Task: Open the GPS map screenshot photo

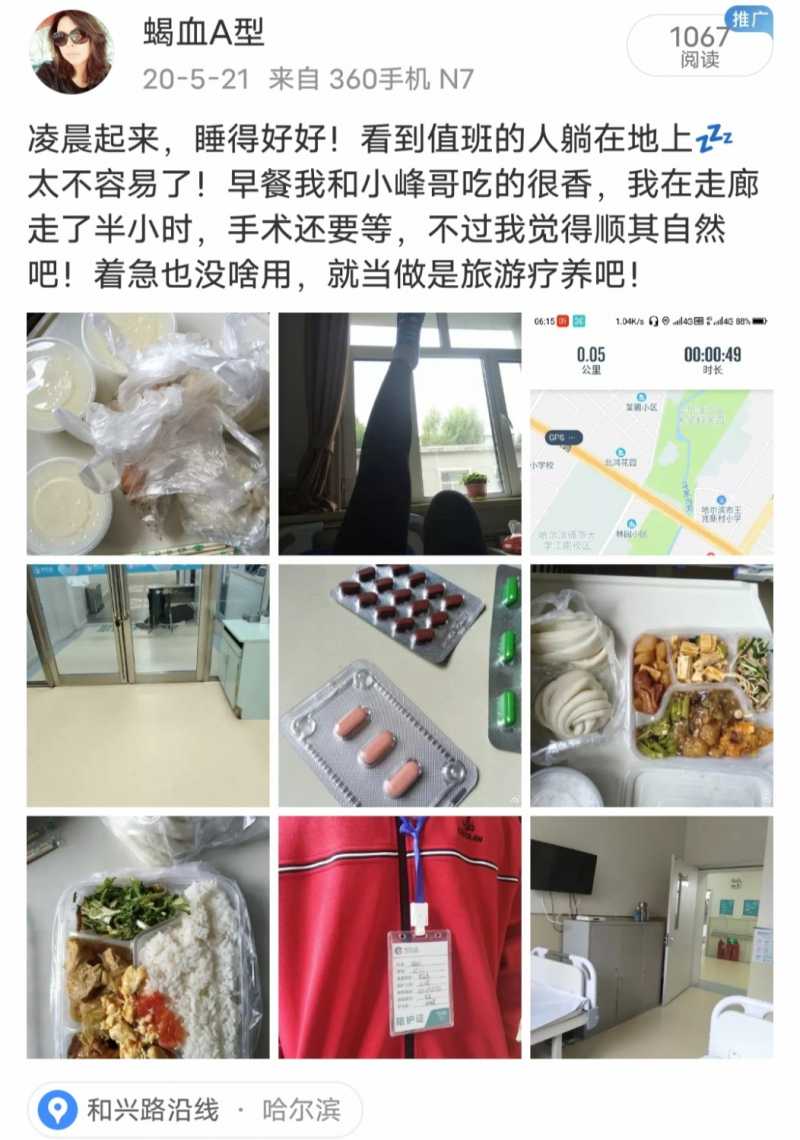Action: pos(651,433)
